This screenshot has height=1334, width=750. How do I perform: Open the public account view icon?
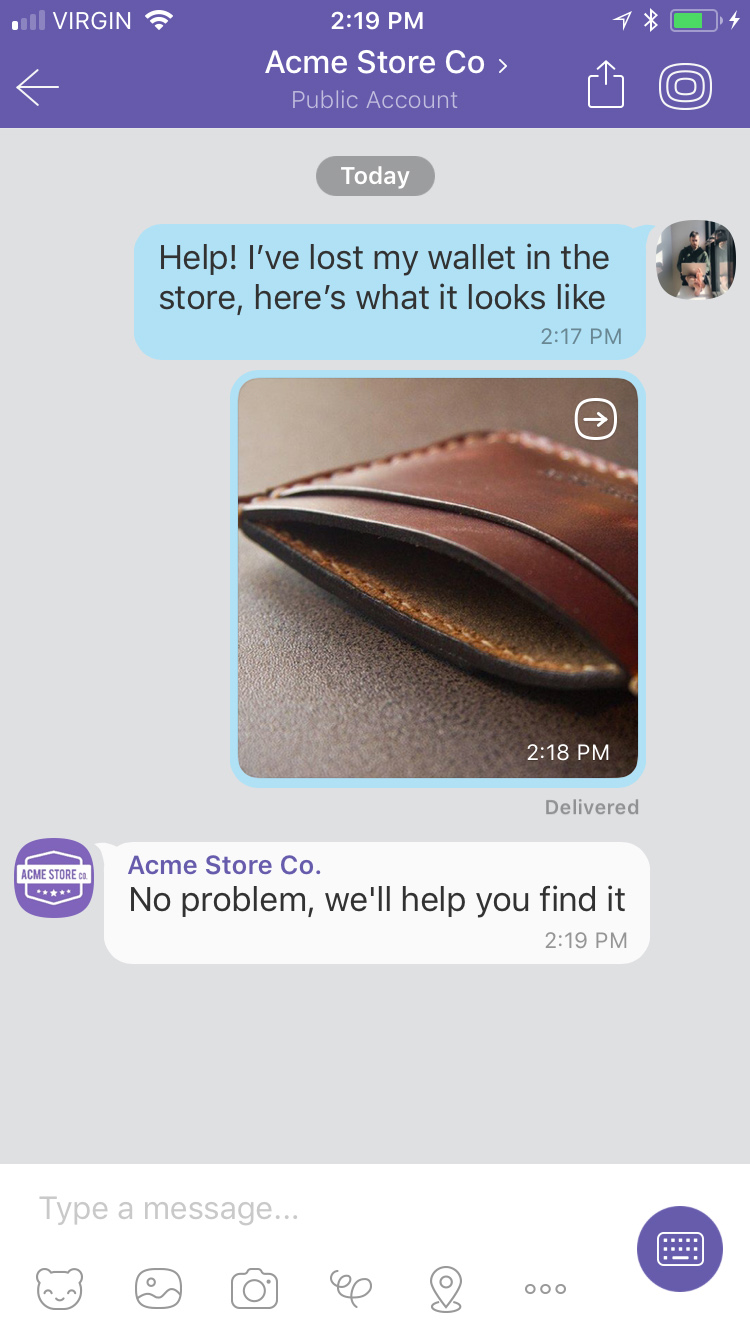click(685, 86)
